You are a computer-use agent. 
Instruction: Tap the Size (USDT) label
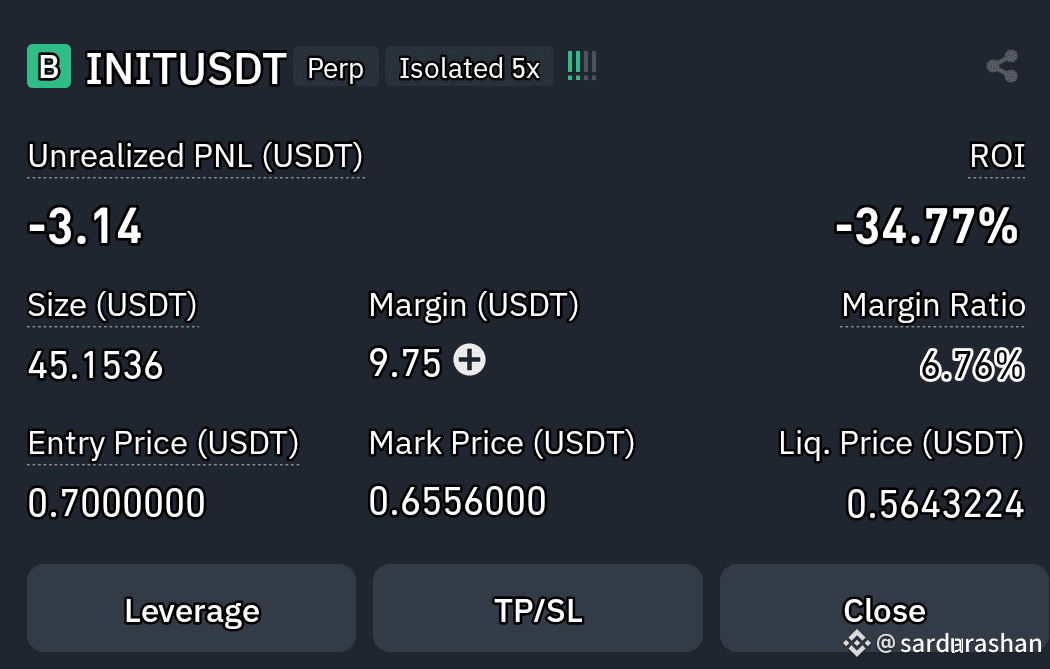click(x=112, y=305)
